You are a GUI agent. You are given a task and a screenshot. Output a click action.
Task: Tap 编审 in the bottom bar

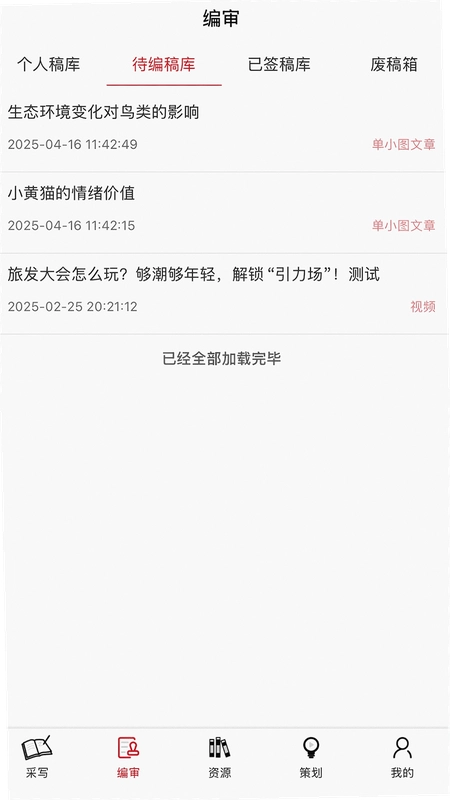[128, 757]
